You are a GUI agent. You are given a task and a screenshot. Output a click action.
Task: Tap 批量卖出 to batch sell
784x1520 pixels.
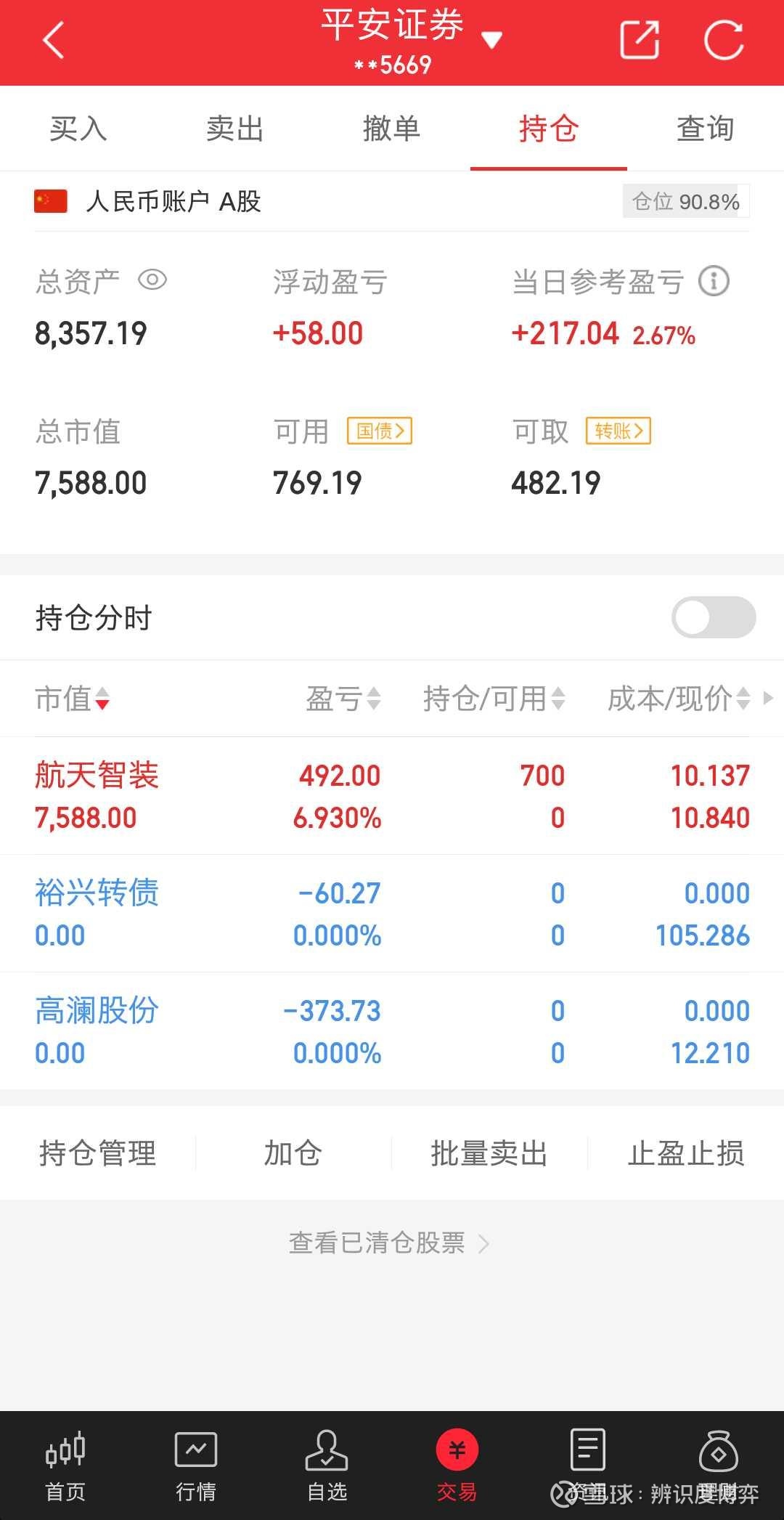pyautogui.click(x=487, y=1153)
